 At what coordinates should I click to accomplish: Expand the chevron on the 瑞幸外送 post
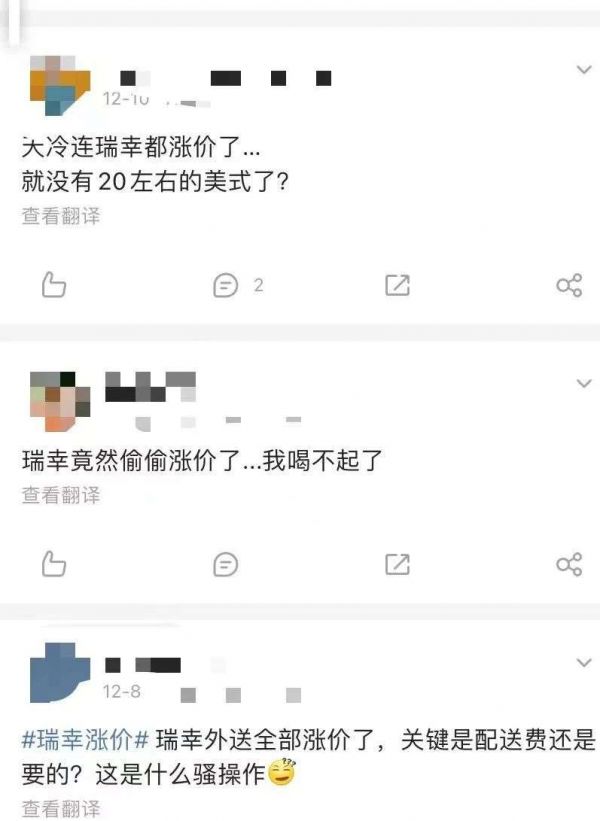pos(584,662)
